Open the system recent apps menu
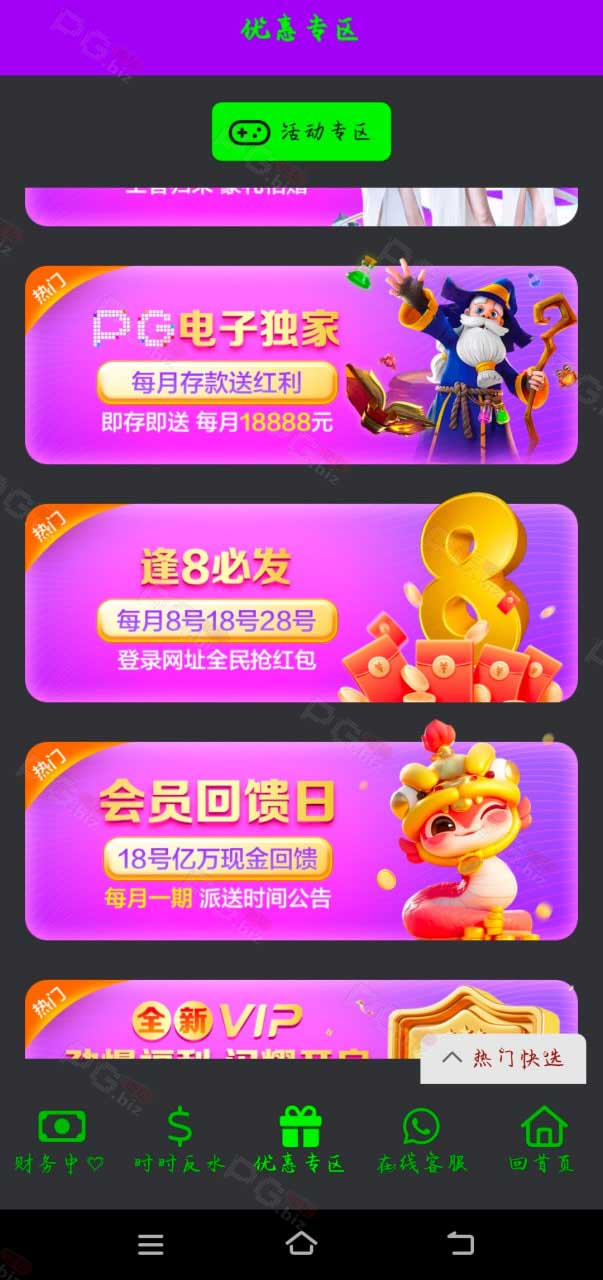 click(151, 1244)
